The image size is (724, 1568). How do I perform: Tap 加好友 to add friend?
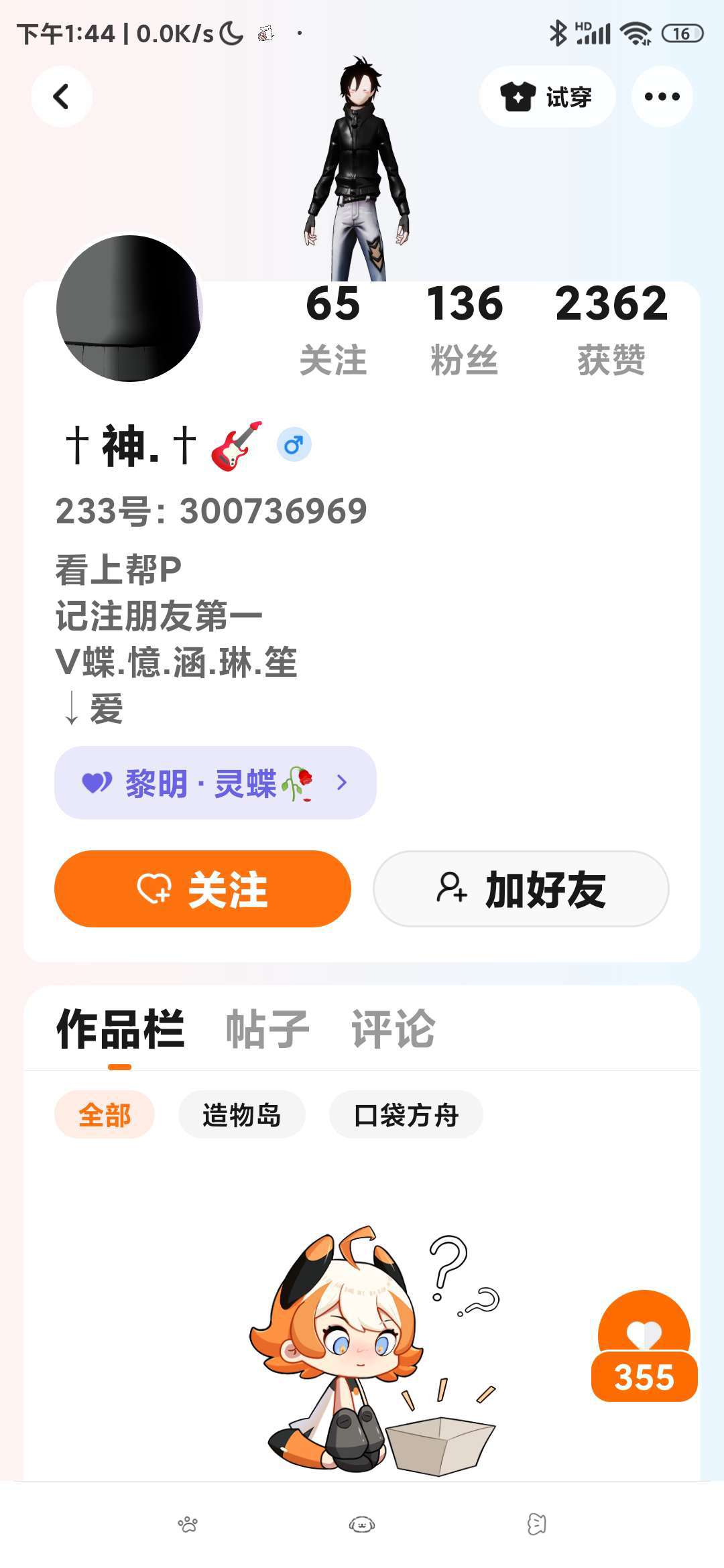(521, 889)
